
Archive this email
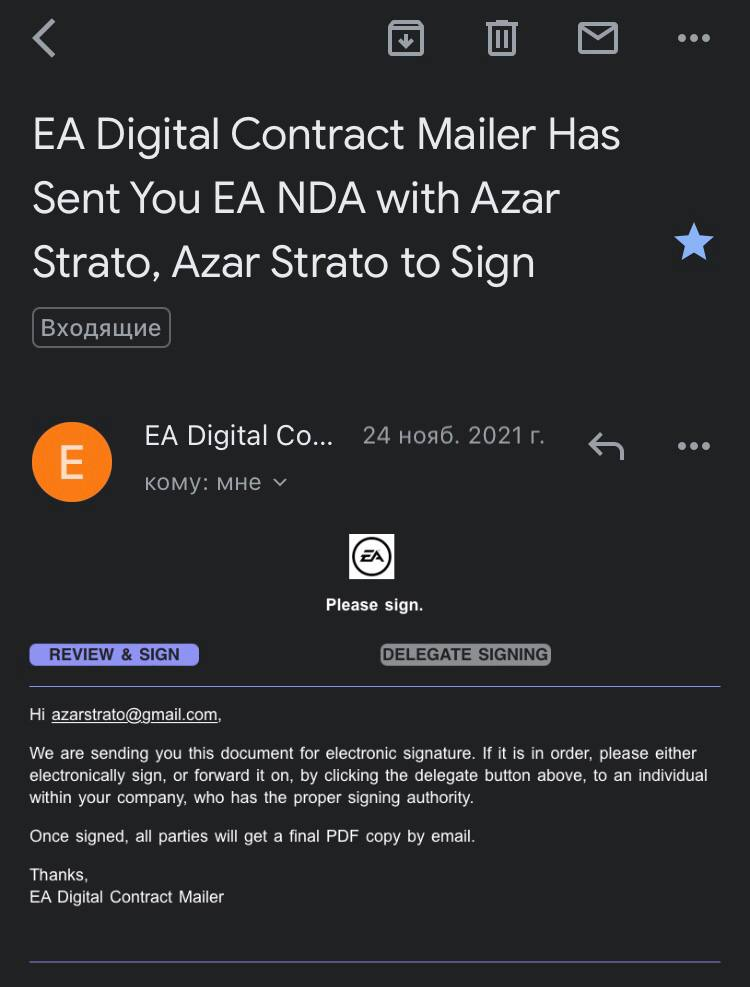coord(406,39)
